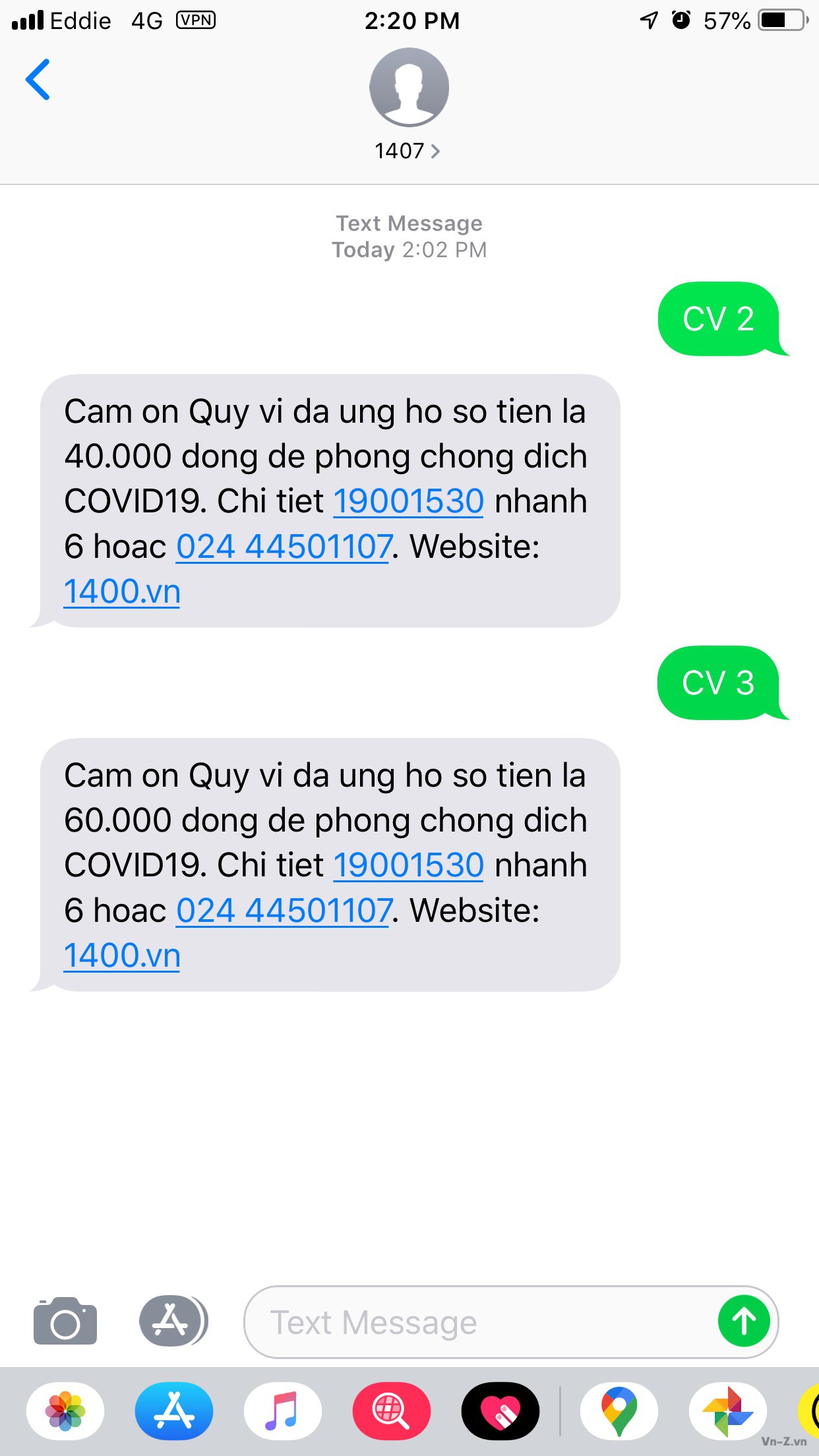The image size is (819, 1456).
Task: Open the Photos app in the app strip
Action: [65, 1410]
